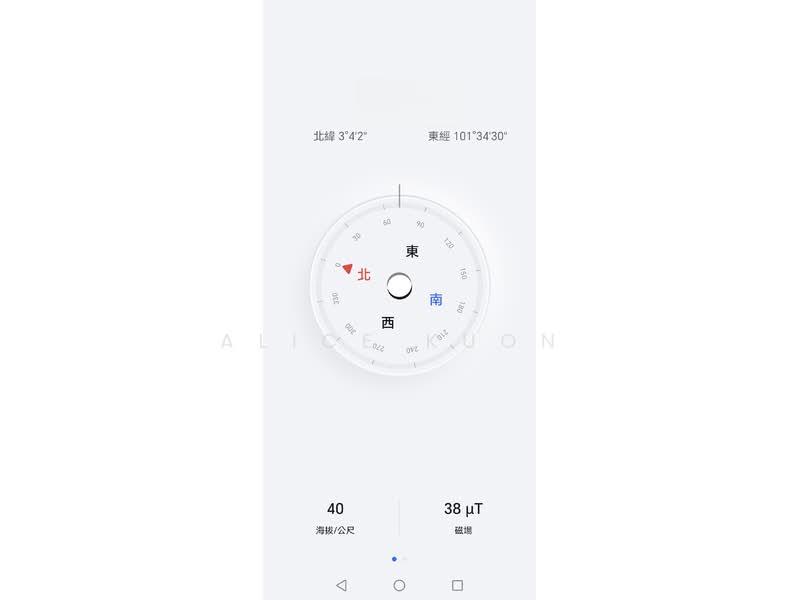Go back with the navigation bar arrow
The image size is (800, 600).
pyautogui.click(x=341, y=585)
